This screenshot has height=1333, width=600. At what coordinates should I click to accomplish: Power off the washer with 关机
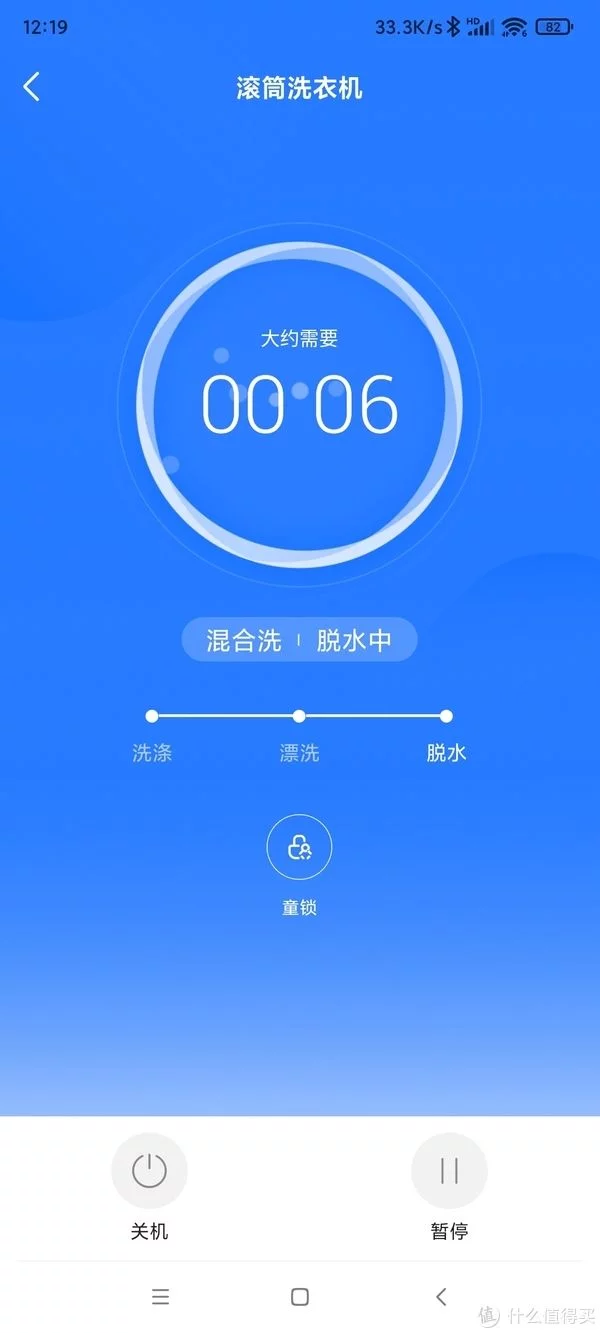(x=149, y=1171)
